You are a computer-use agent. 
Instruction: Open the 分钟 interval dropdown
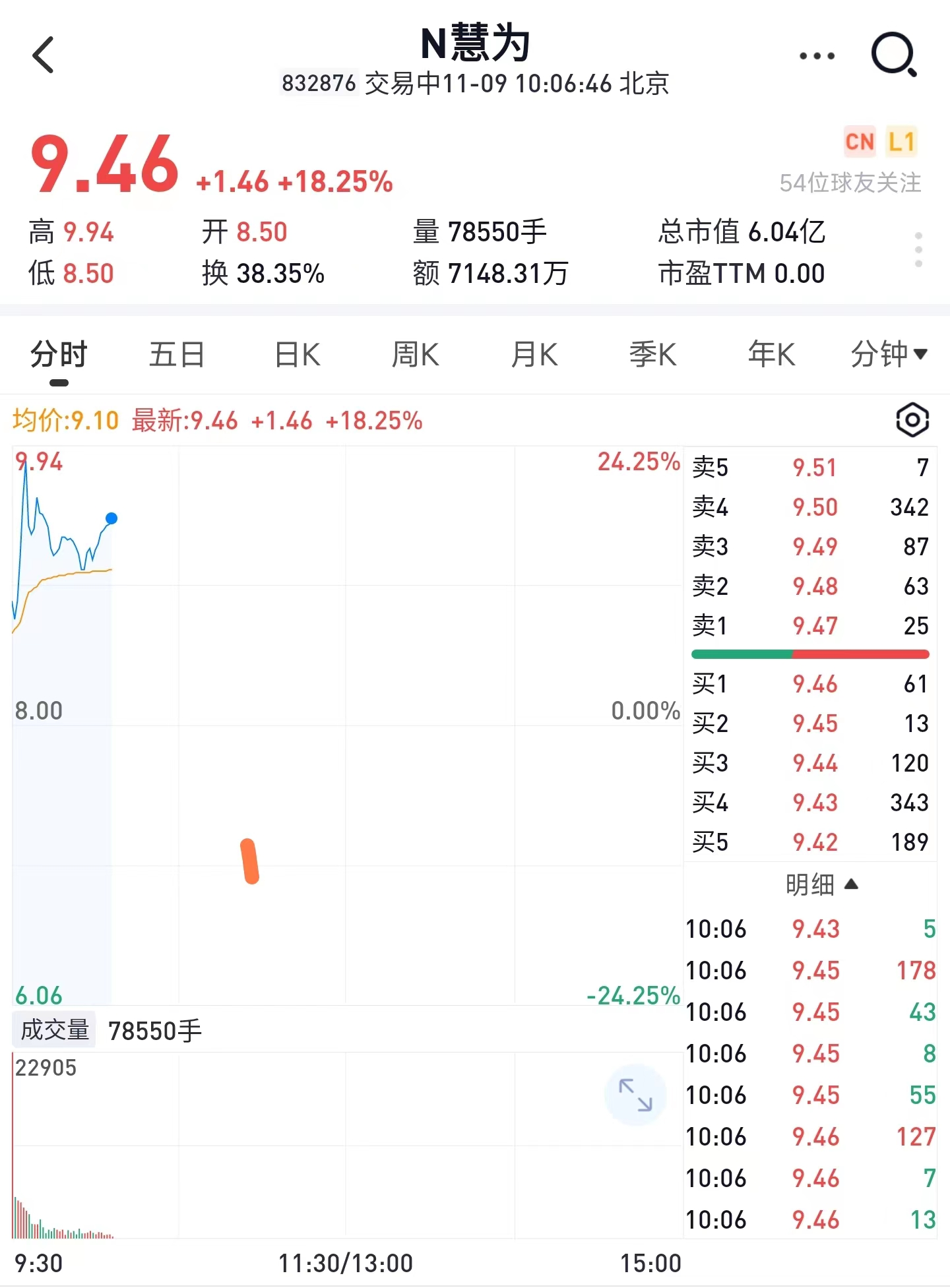pyautogui.click(x=888, y=355)
